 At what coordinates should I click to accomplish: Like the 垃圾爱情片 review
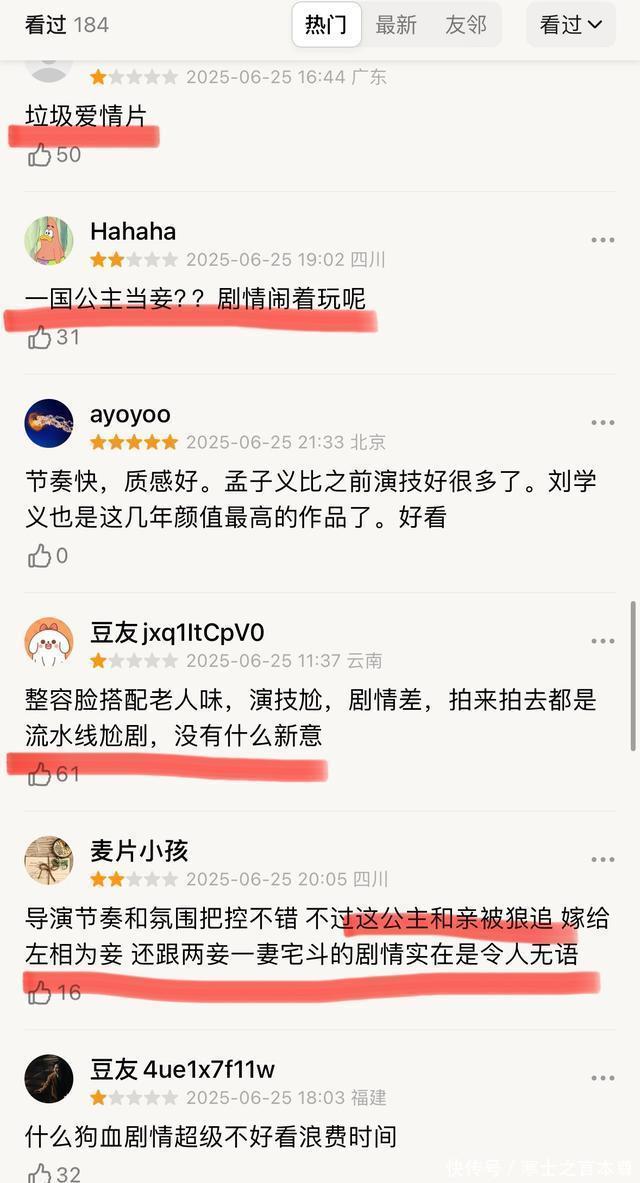[40, 155]
